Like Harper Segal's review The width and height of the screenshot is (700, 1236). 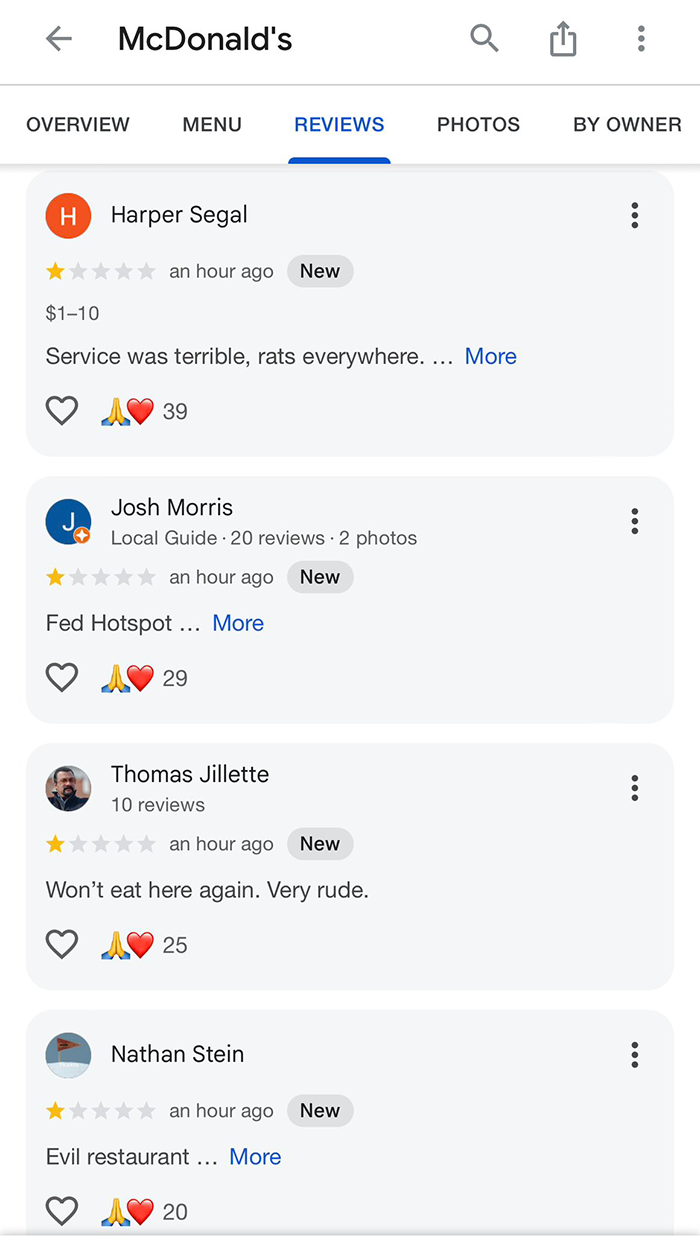(62, 411)
